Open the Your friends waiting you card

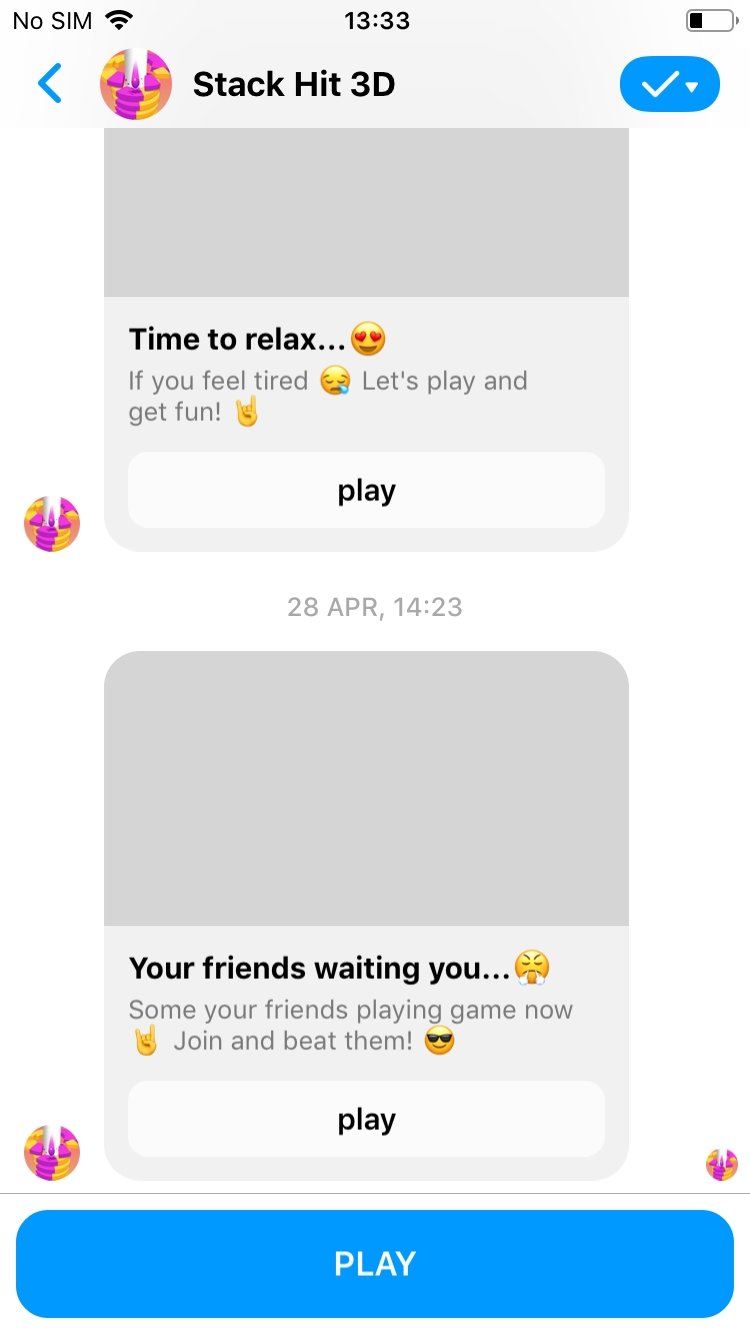point(366,915)
